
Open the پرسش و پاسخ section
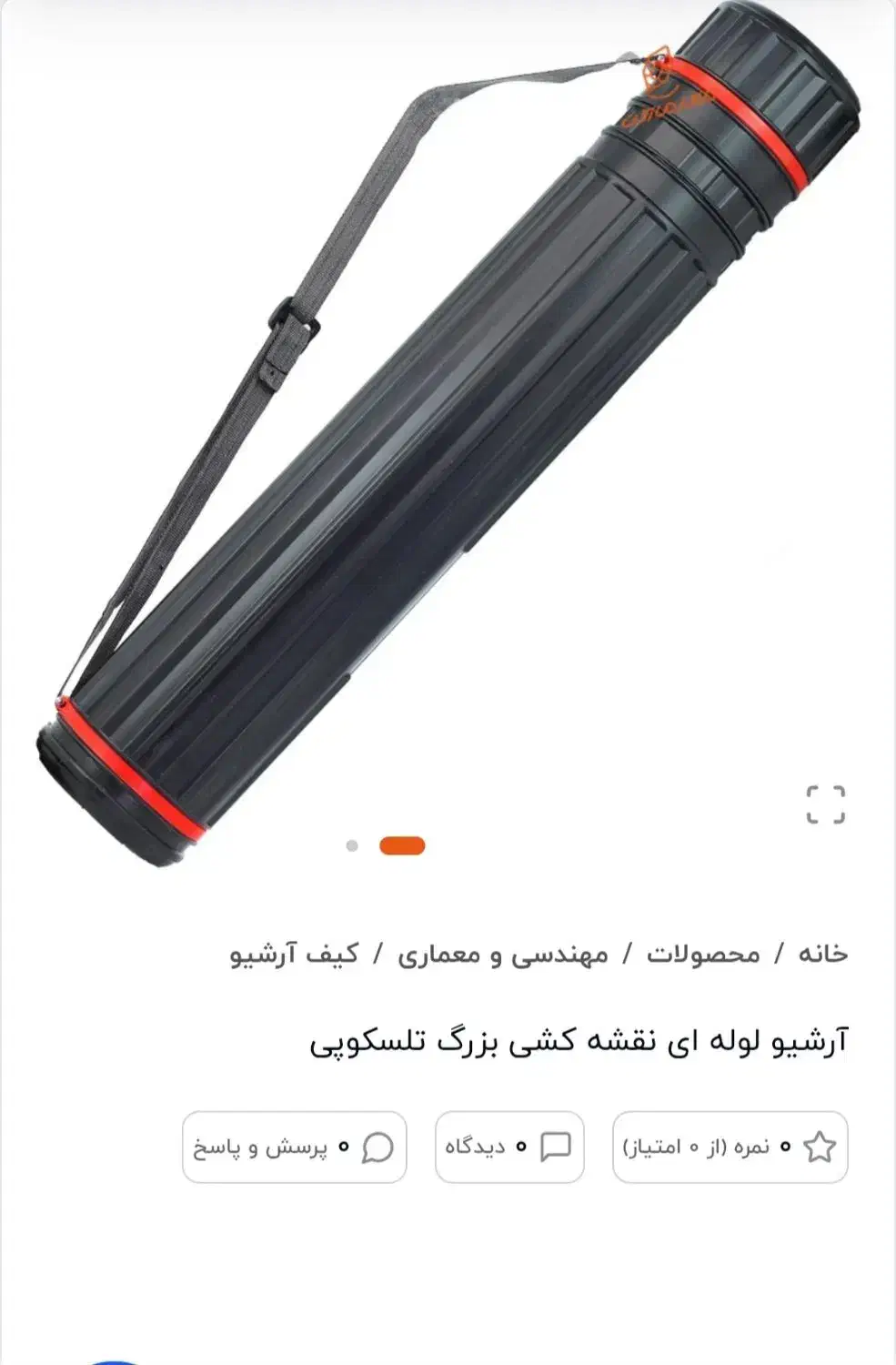tap(291, 1148)
